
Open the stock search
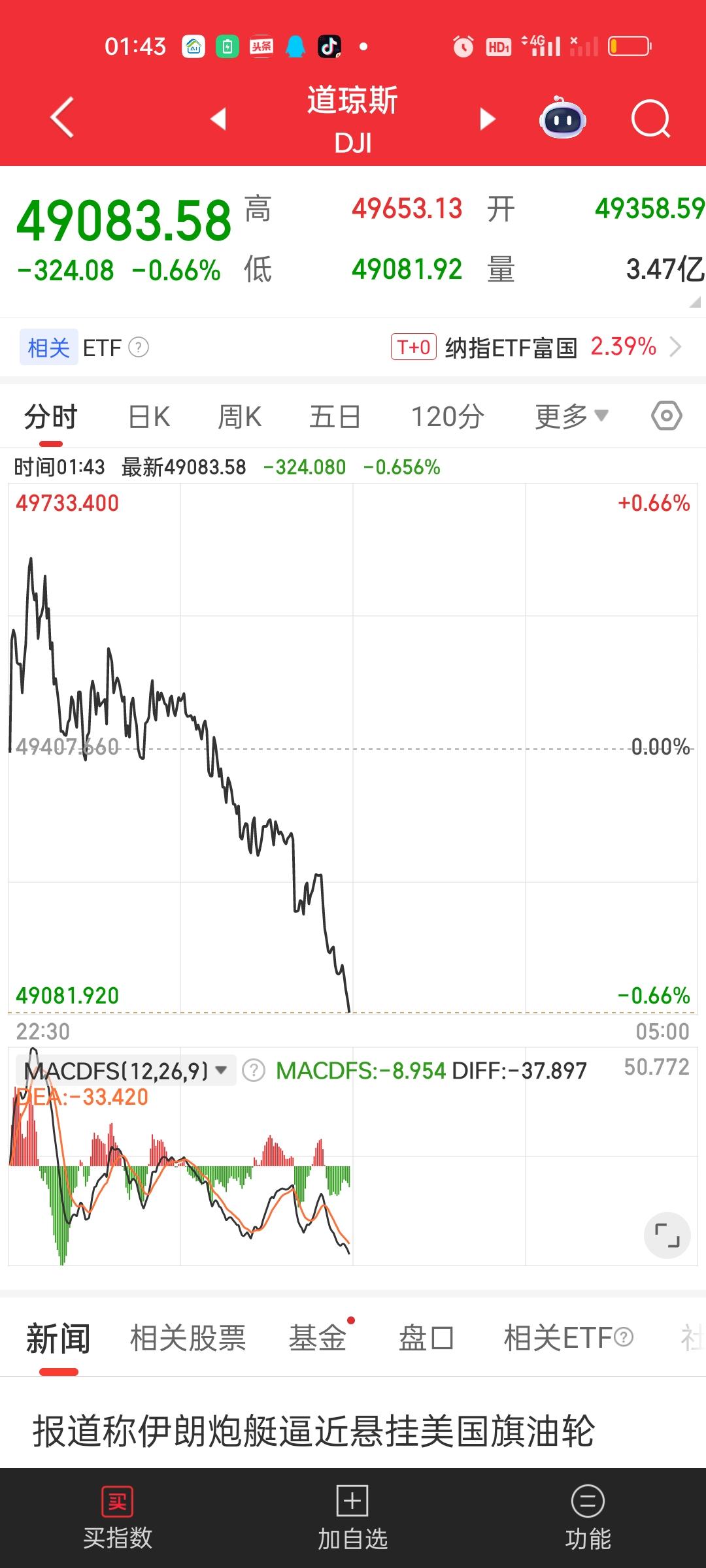click(x=650, y=119)
